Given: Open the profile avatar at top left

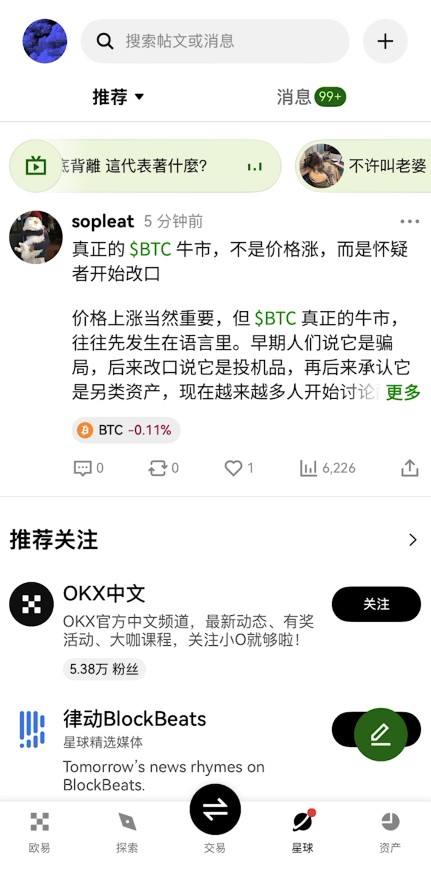Looking at the screenshot, I should point(44,41).
